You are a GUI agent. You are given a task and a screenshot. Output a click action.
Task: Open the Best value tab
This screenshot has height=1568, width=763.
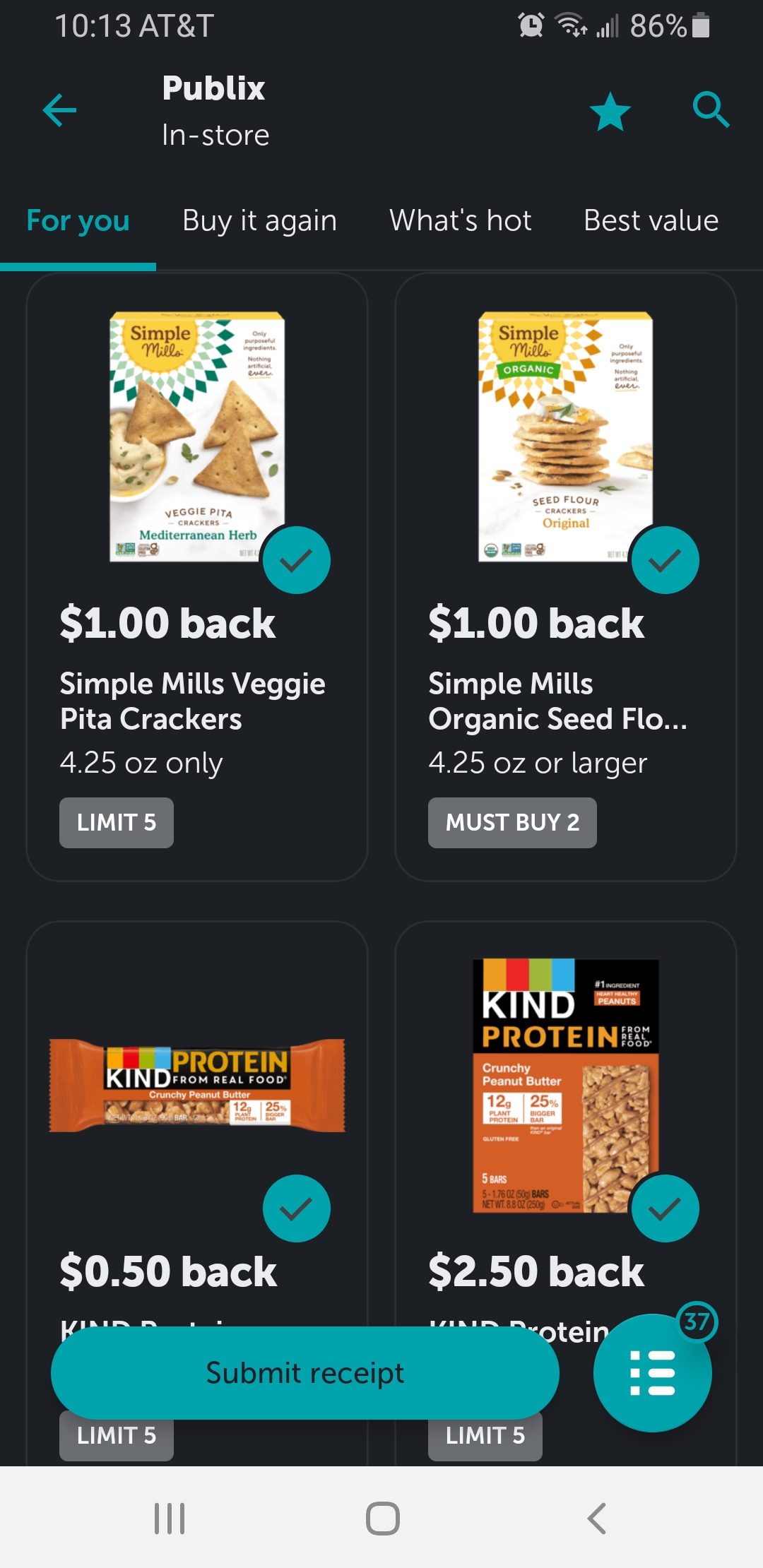651,221
